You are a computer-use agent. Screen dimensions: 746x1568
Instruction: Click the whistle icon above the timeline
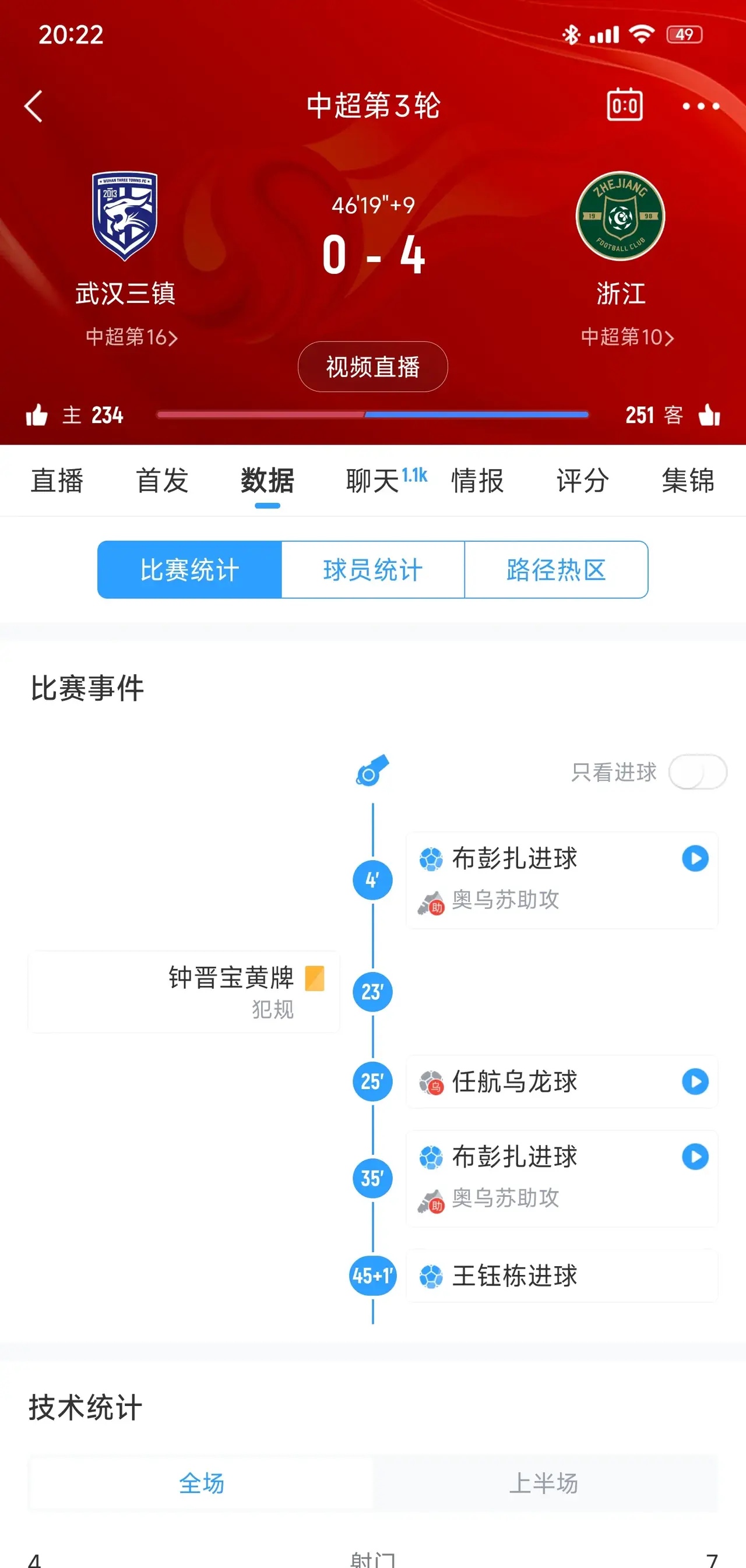click(x=372, y=771)
